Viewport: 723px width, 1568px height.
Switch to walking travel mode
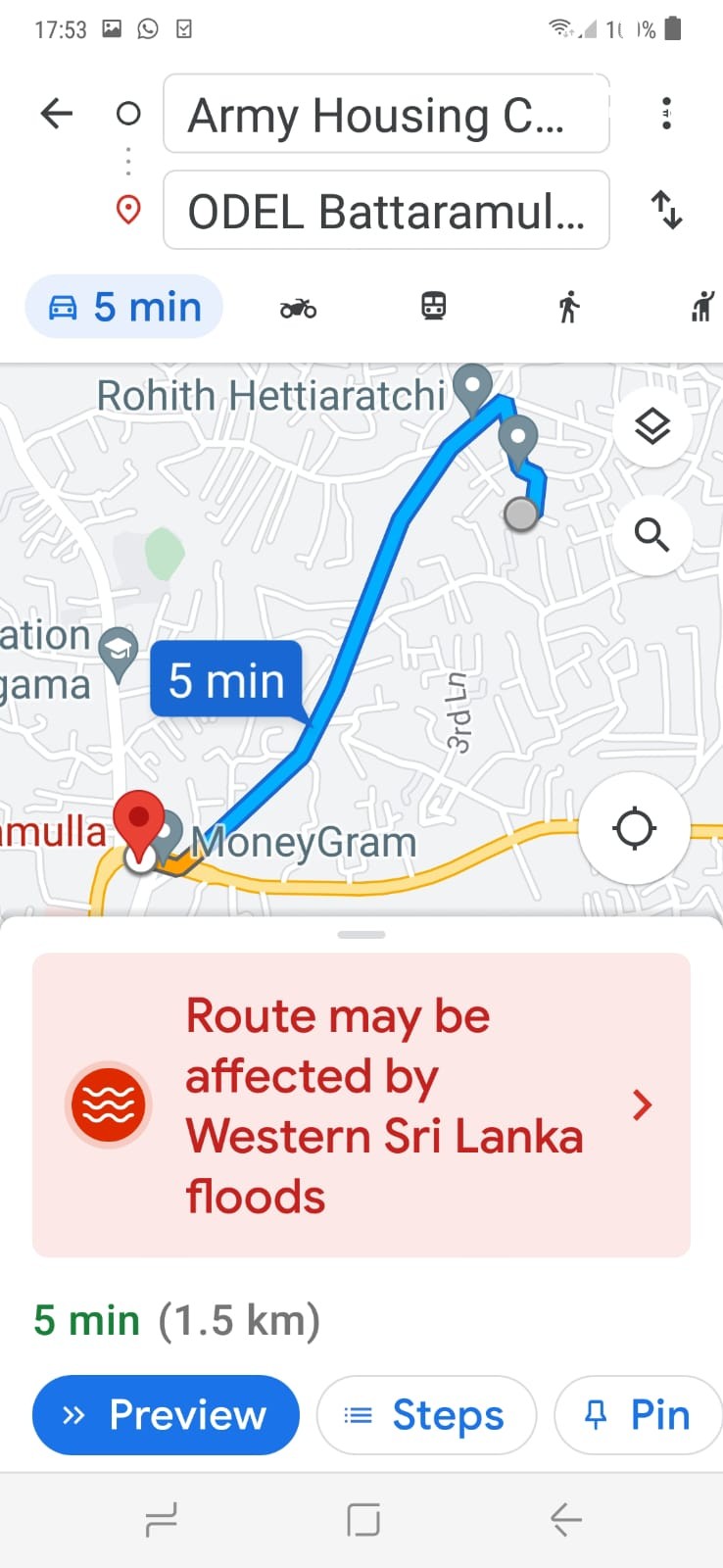pyautogui.click(x=568, y=308)
